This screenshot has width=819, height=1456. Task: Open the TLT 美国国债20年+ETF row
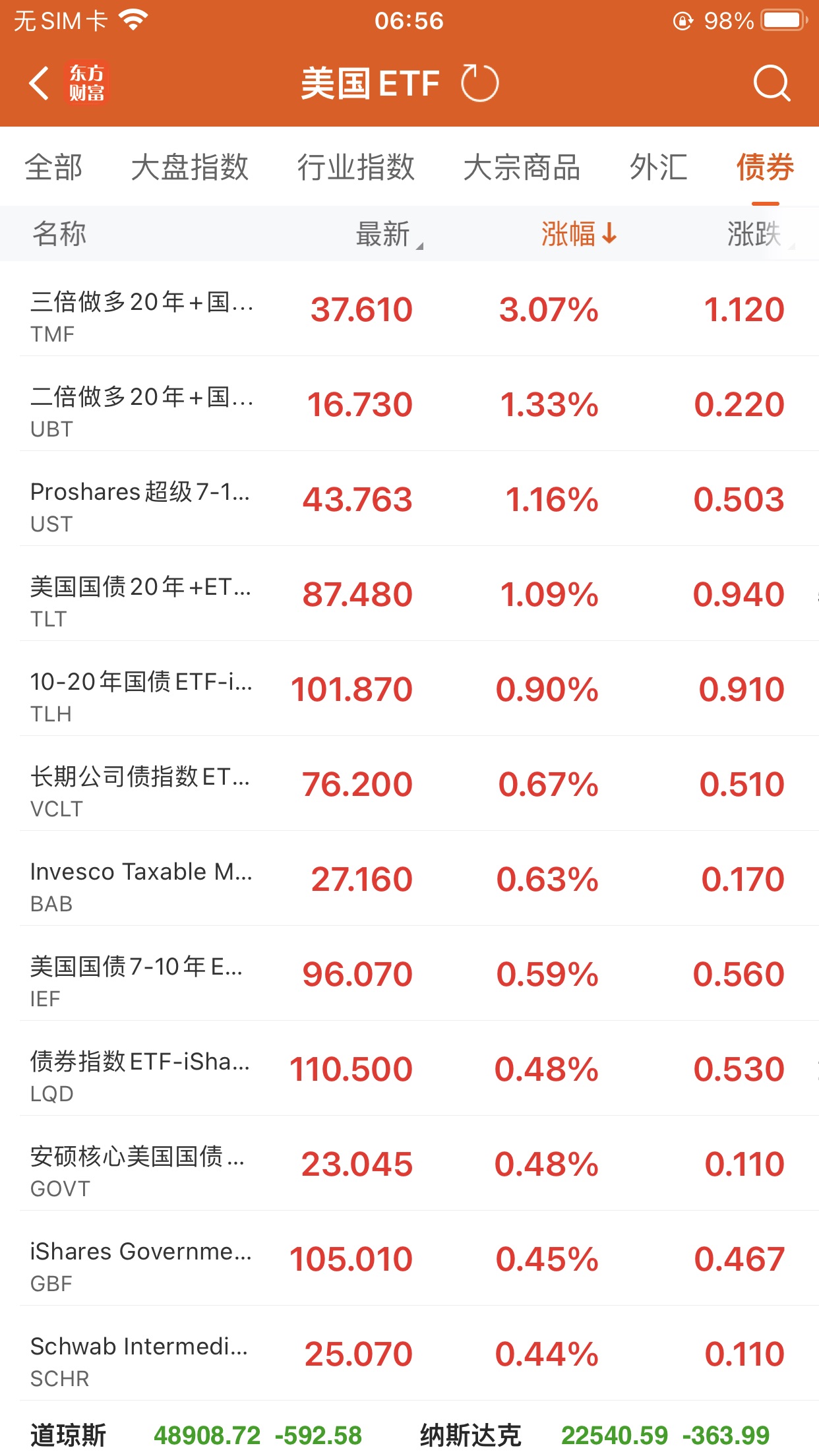point(409,594)
